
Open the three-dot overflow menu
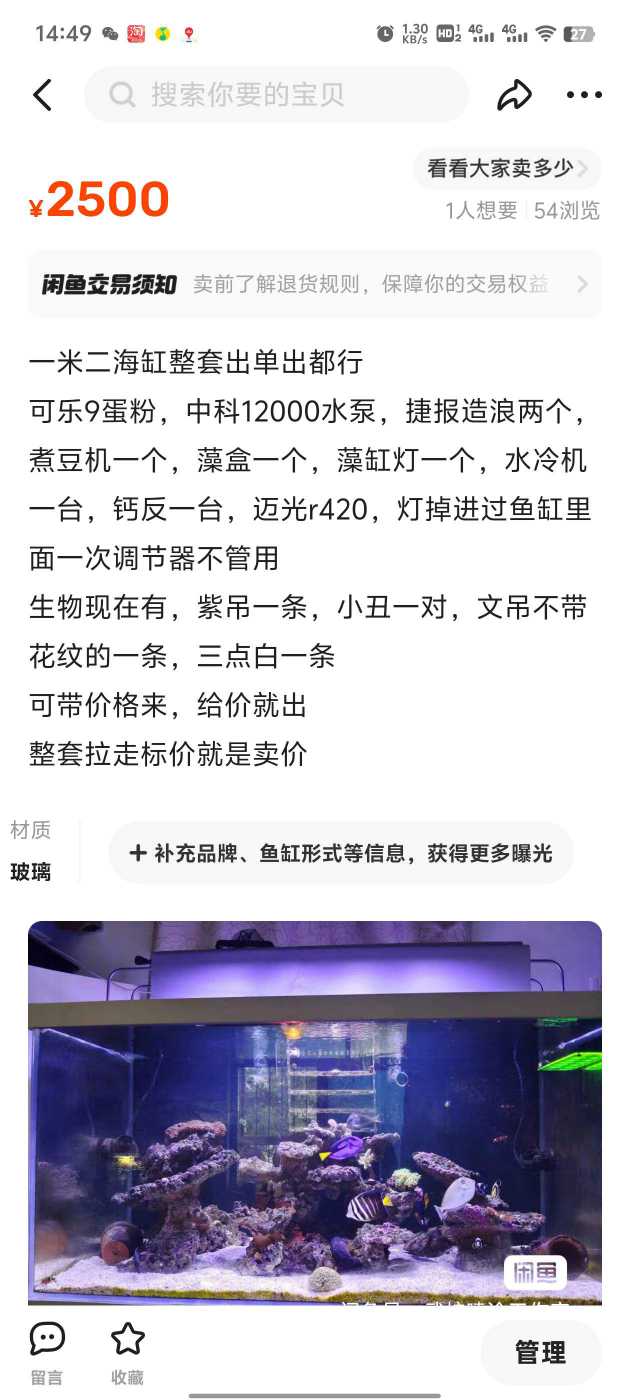coord(584,95)
